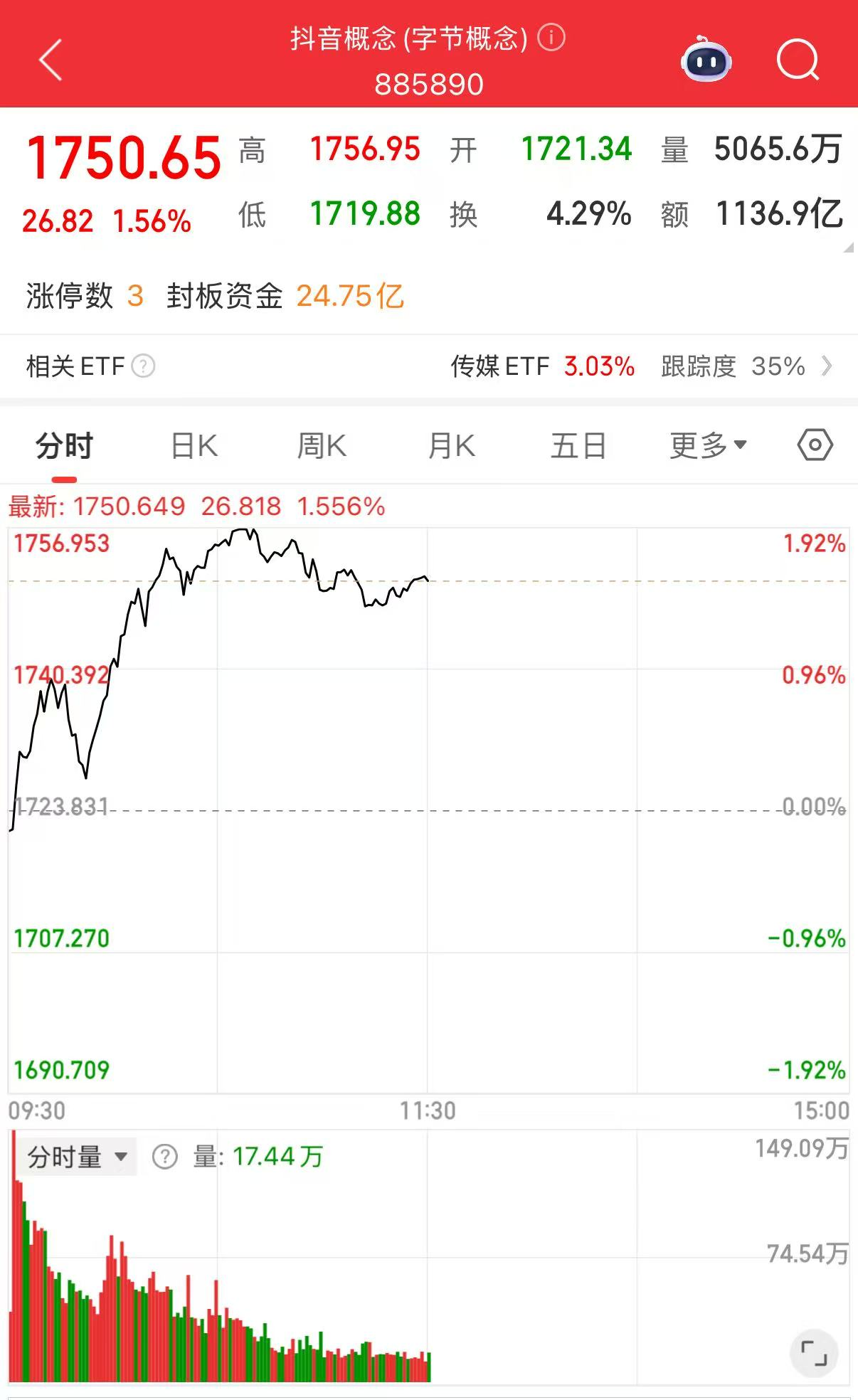Open chart settings hexagon icon
Image resolution: width=858 pixels, height=1400 pixels.
[x=815, y=446]
